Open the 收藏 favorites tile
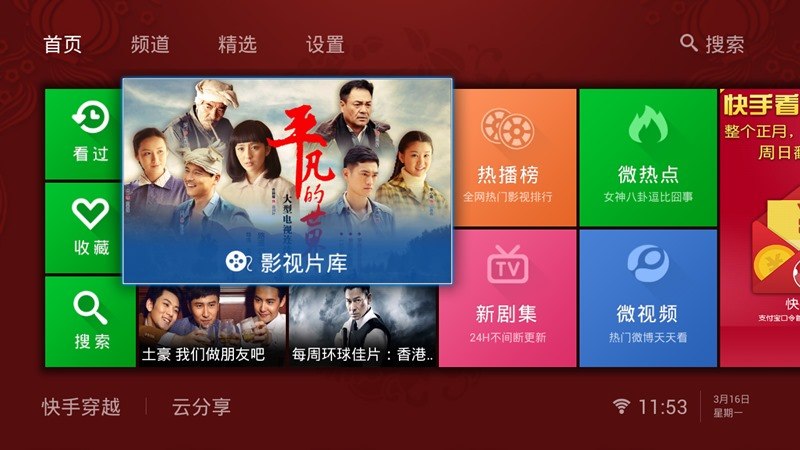 pyautogui.click(x=90, y=227)
